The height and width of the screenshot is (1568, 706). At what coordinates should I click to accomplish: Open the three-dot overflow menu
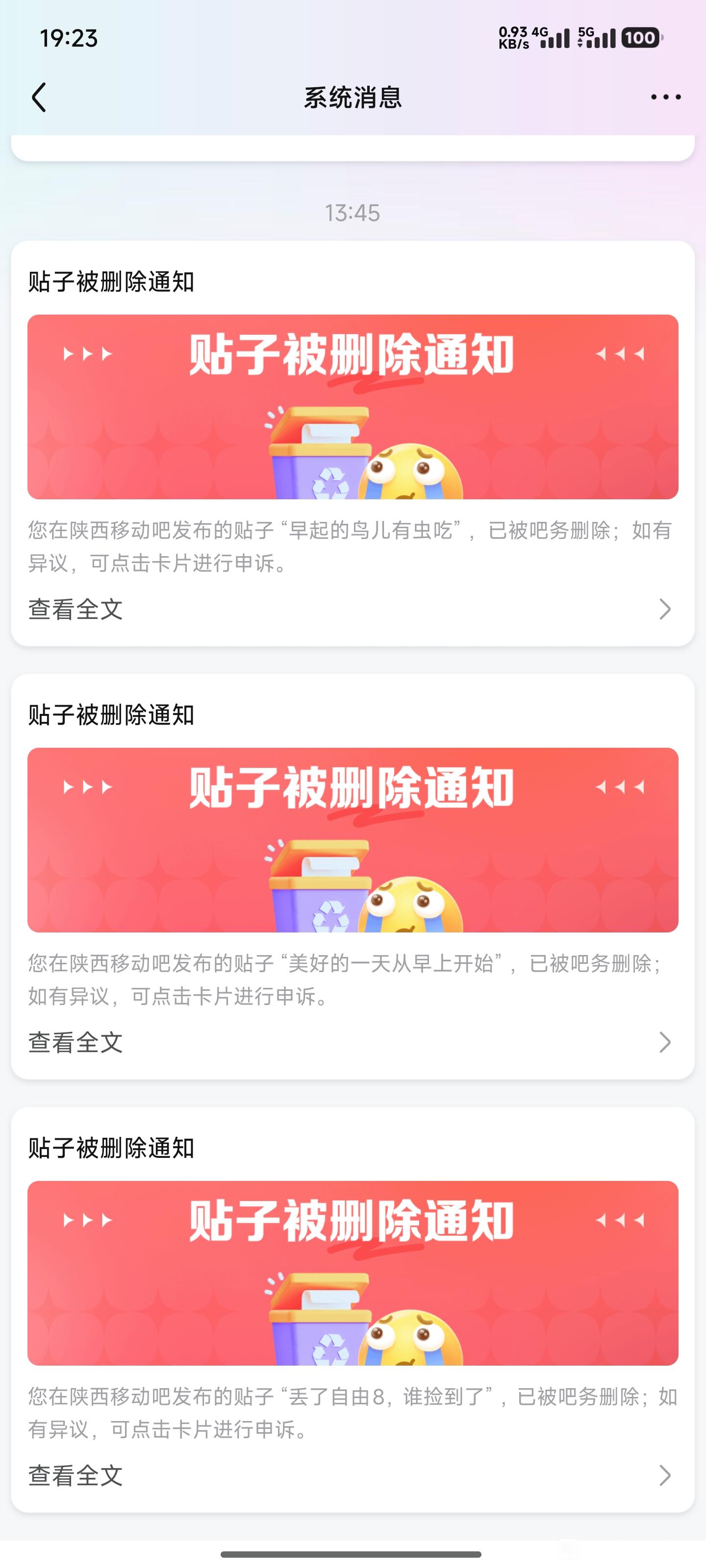pos(665,98)
